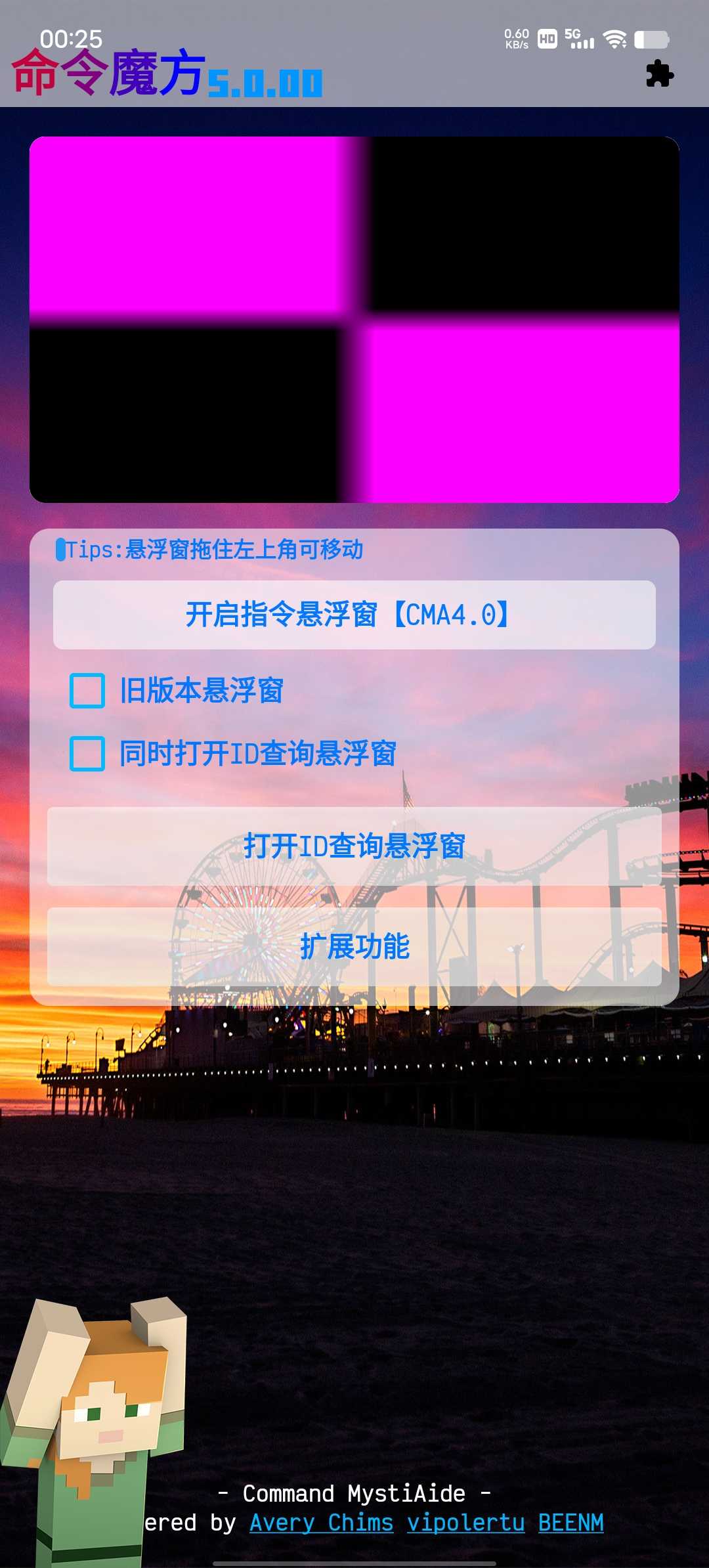Open 扩展功能 extended features

[354, 947]
